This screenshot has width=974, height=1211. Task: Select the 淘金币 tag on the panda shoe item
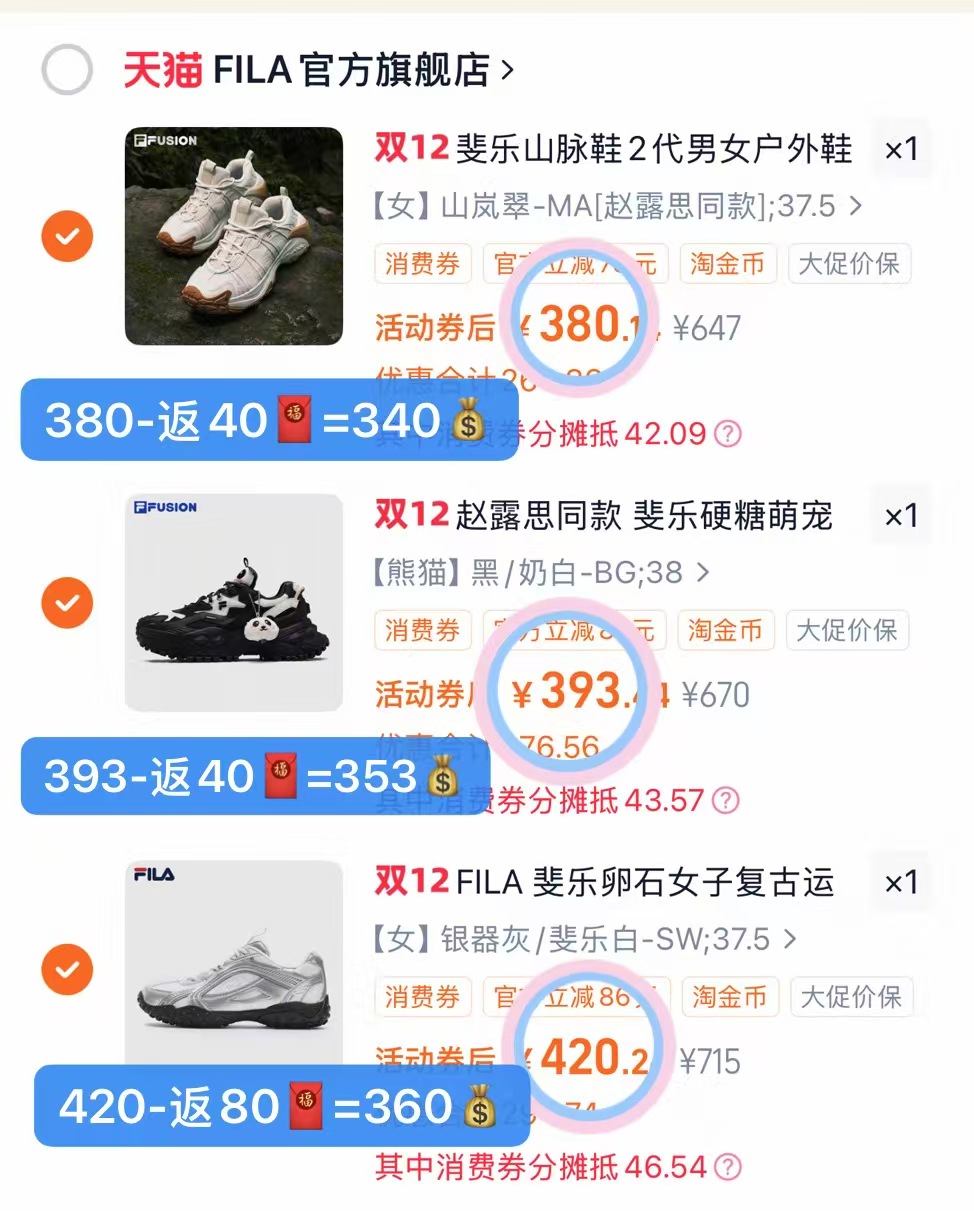click(727, 631)
